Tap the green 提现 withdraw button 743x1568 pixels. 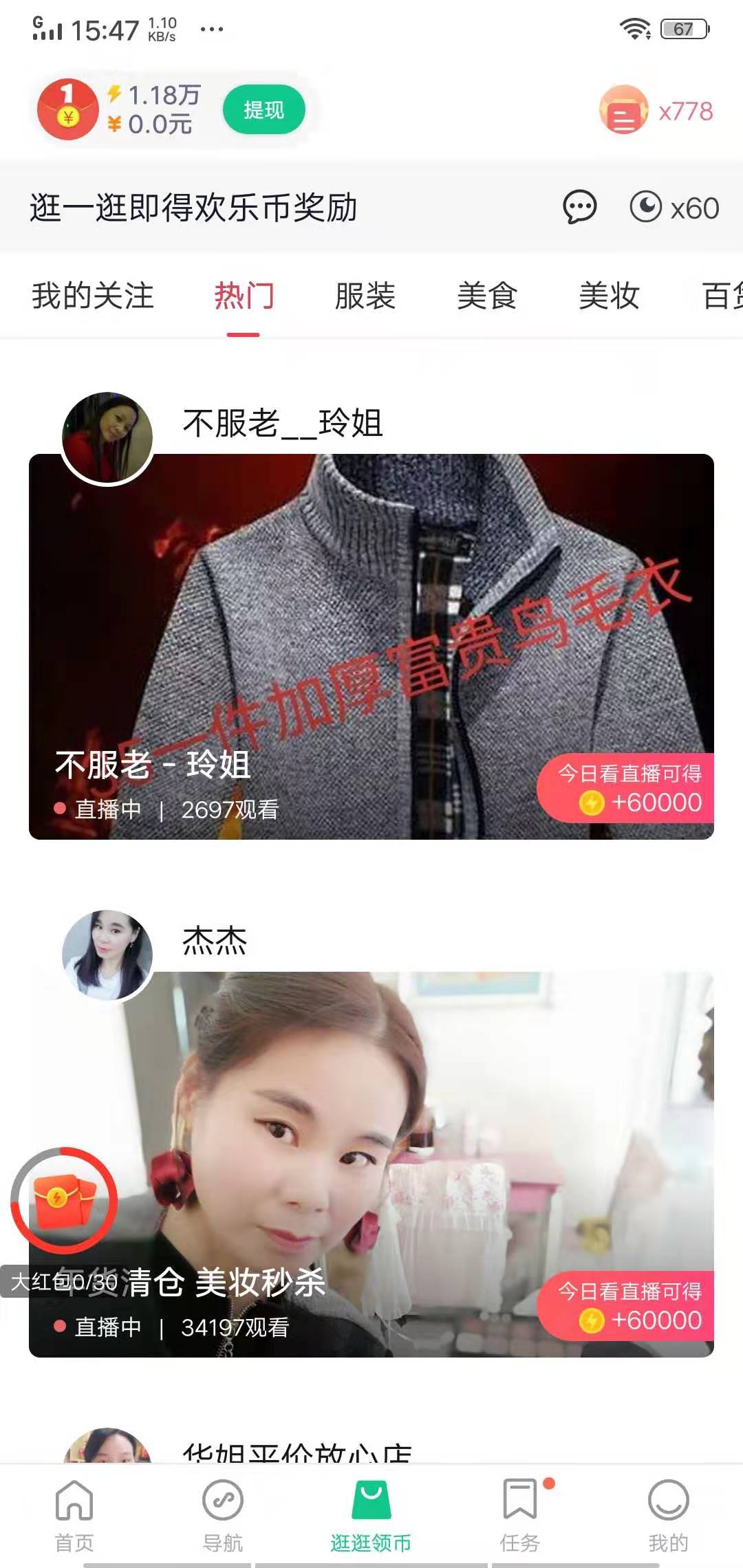pyautogui.click(x=263, y=110)
